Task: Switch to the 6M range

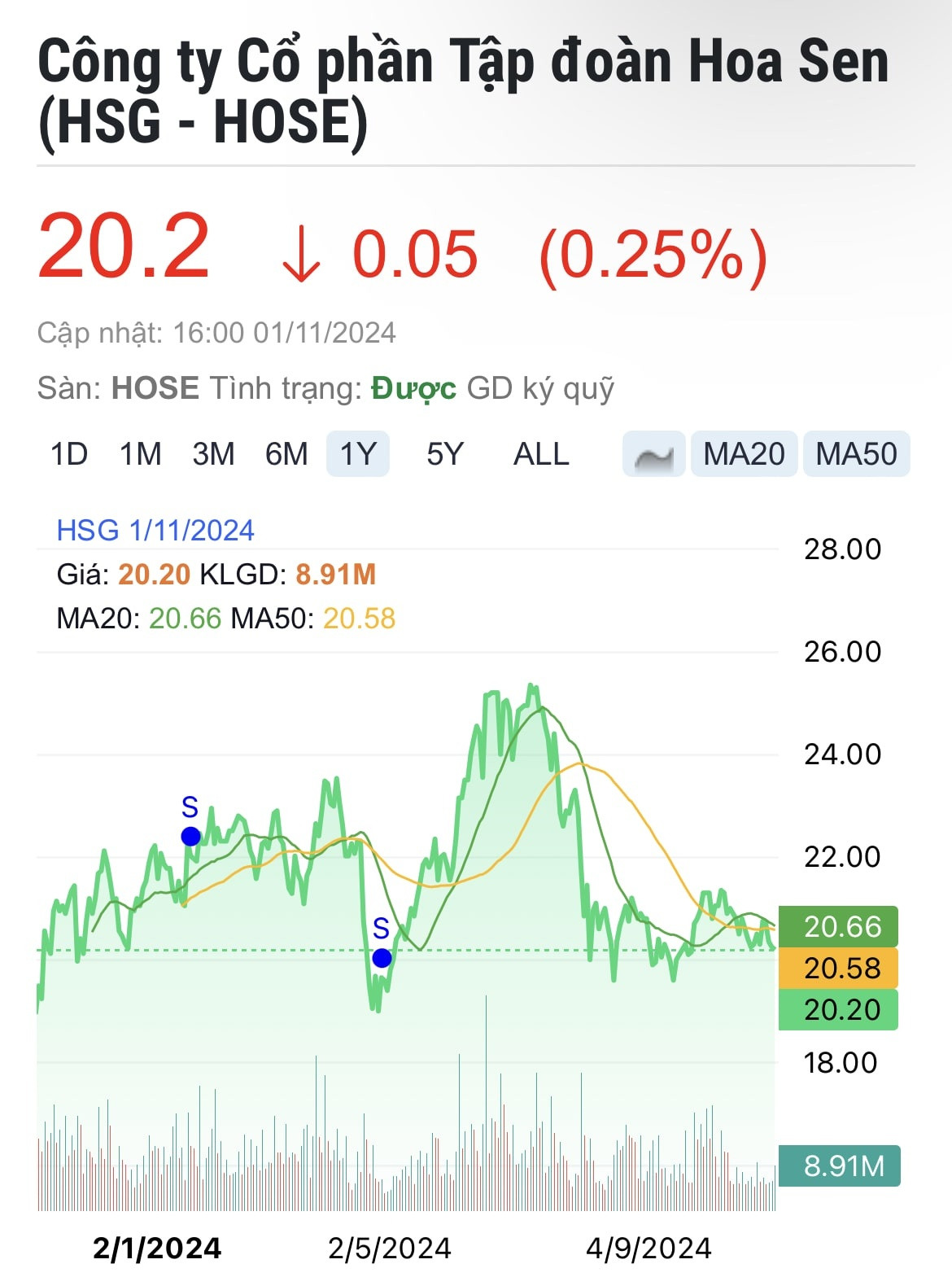Action: (x=286, y=454)
